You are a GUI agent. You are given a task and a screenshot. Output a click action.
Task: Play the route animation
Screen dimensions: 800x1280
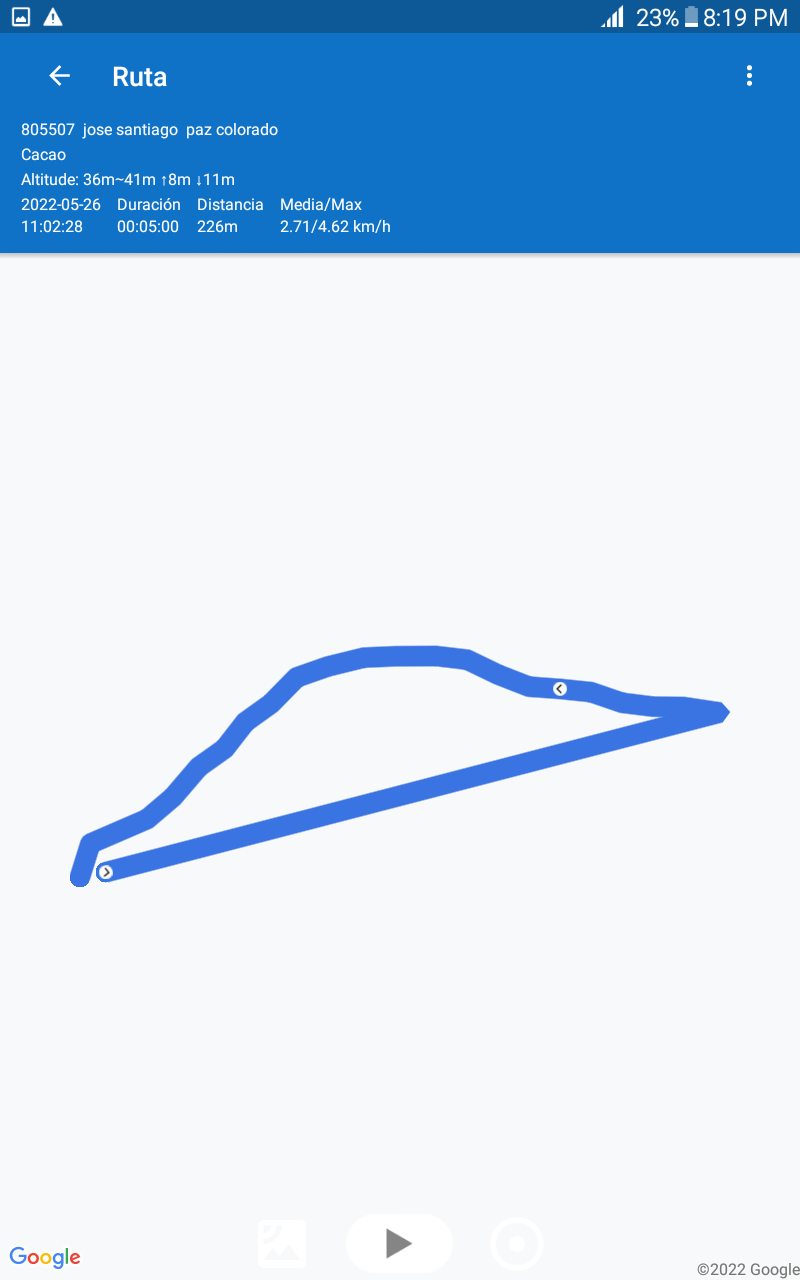[399, 1243]
